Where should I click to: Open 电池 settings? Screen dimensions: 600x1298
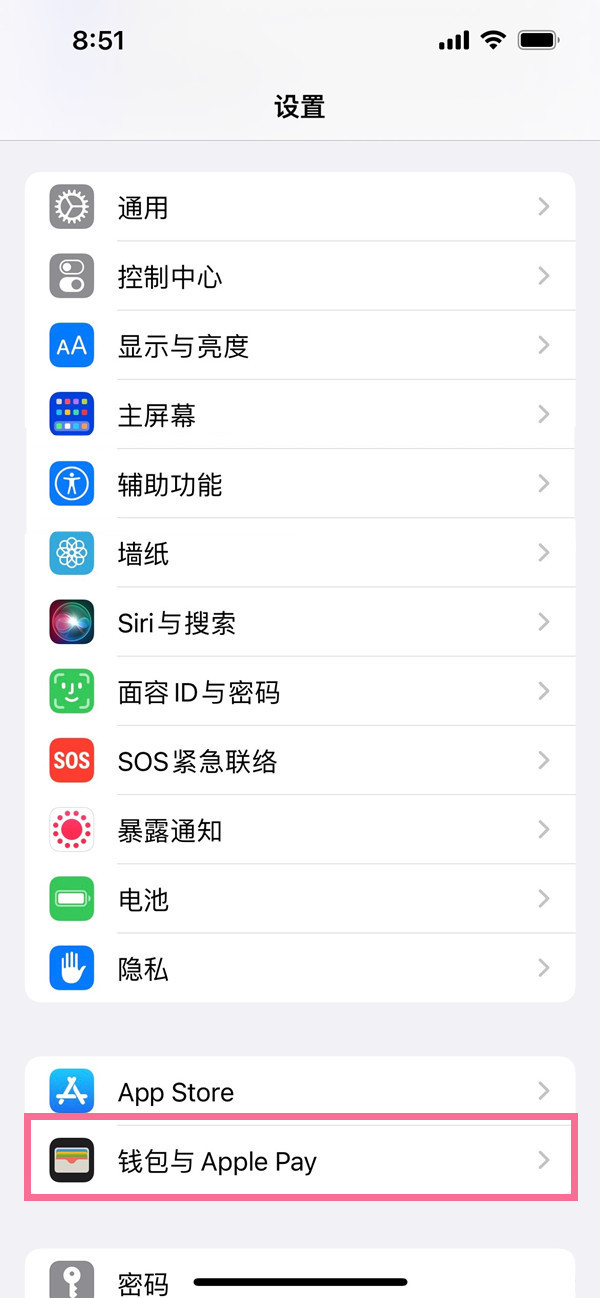coord(300,899)
